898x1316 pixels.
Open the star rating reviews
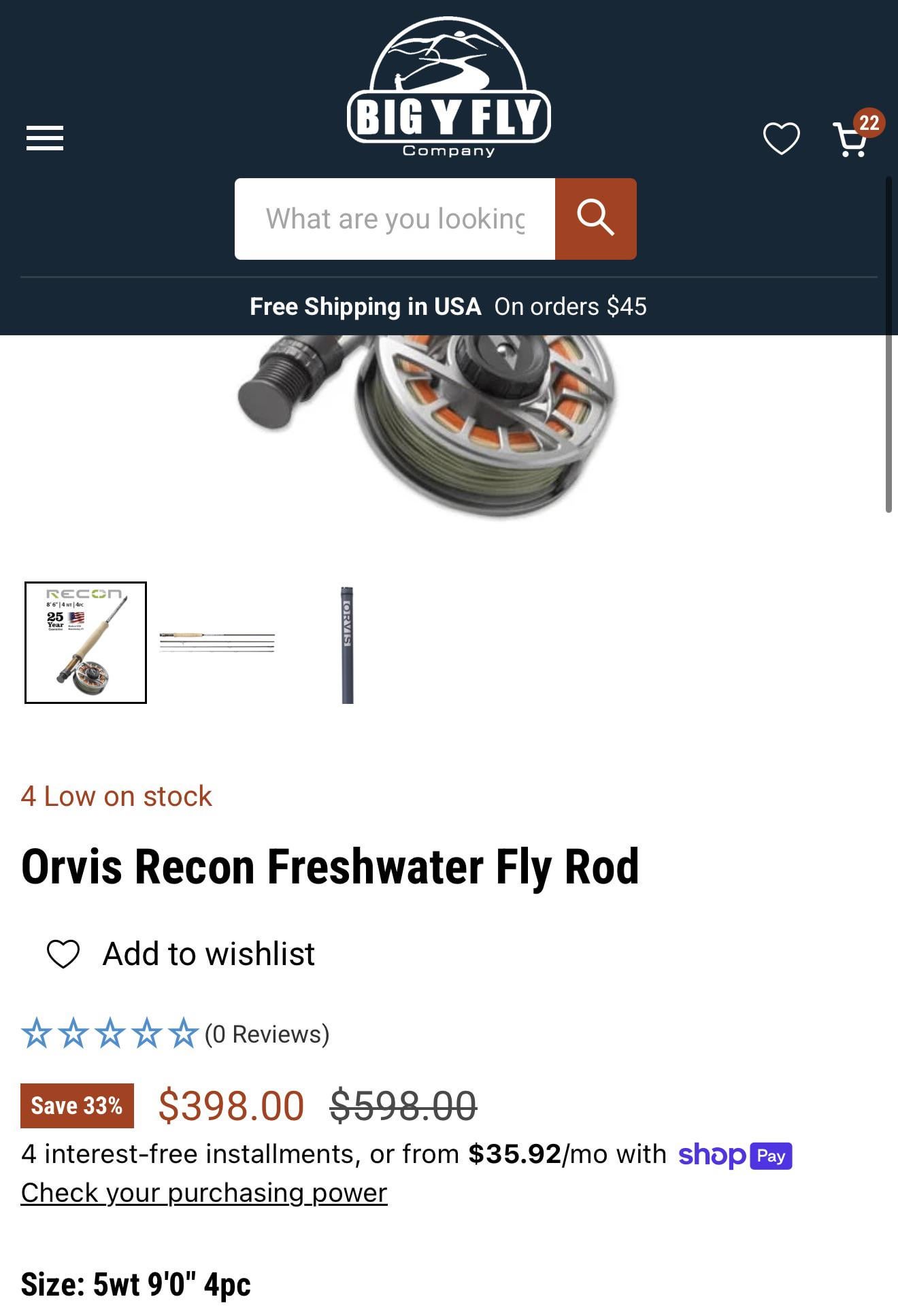click(x=176, y=1034)
